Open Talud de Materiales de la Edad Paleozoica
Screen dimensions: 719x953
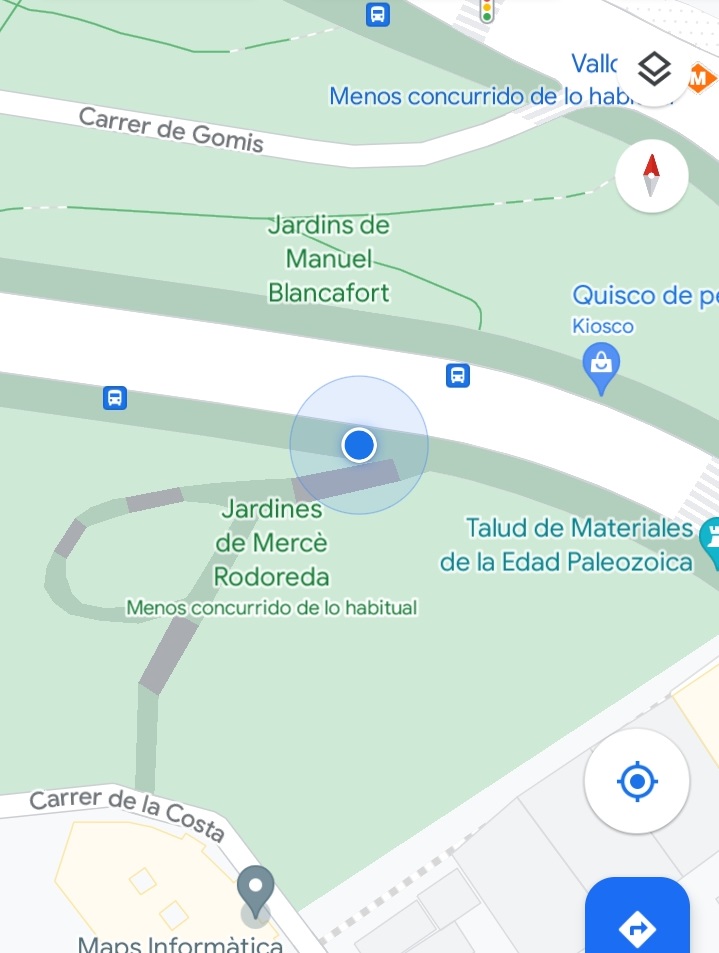click(566, 544)
